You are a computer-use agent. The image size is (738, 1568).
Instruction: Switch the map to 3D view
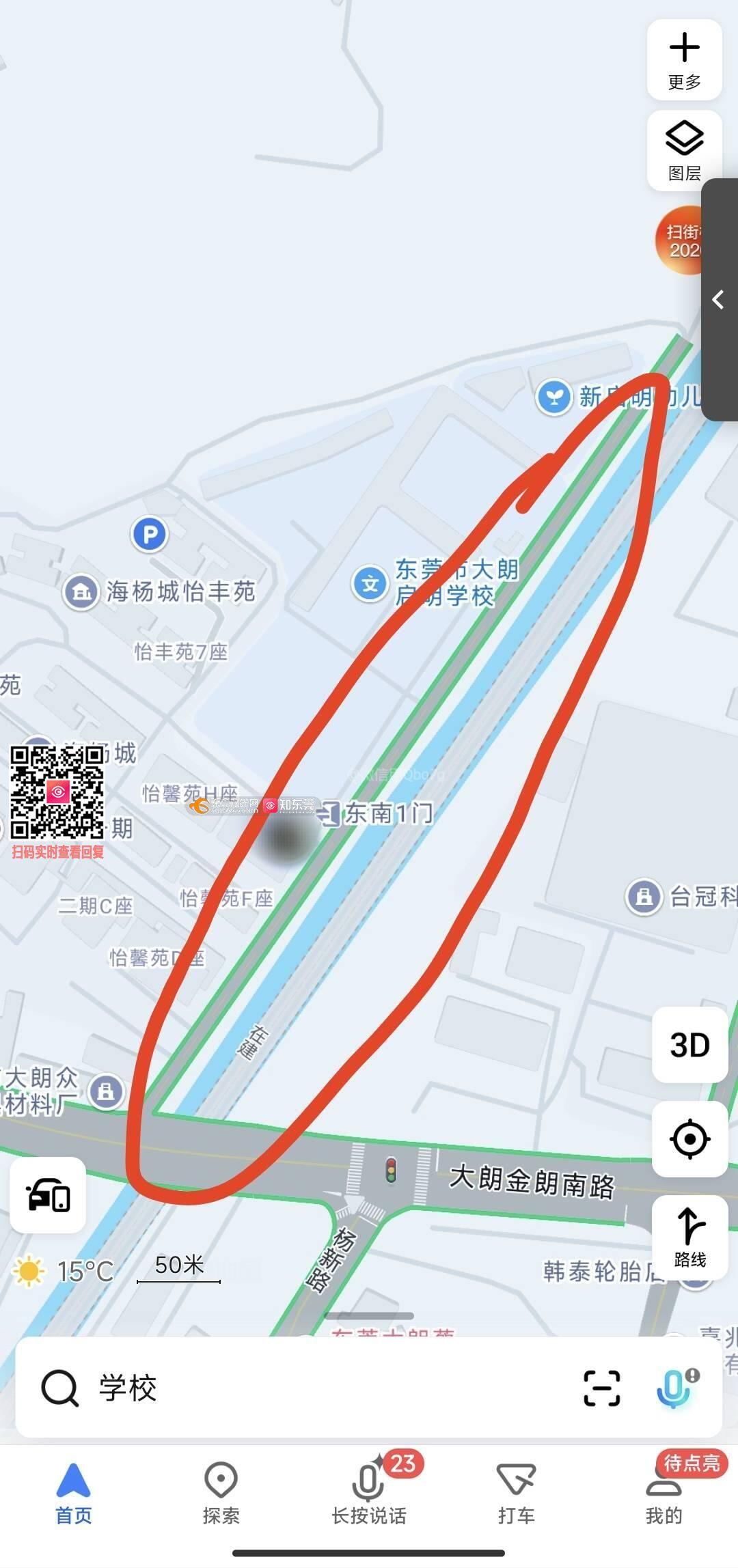689,1045
